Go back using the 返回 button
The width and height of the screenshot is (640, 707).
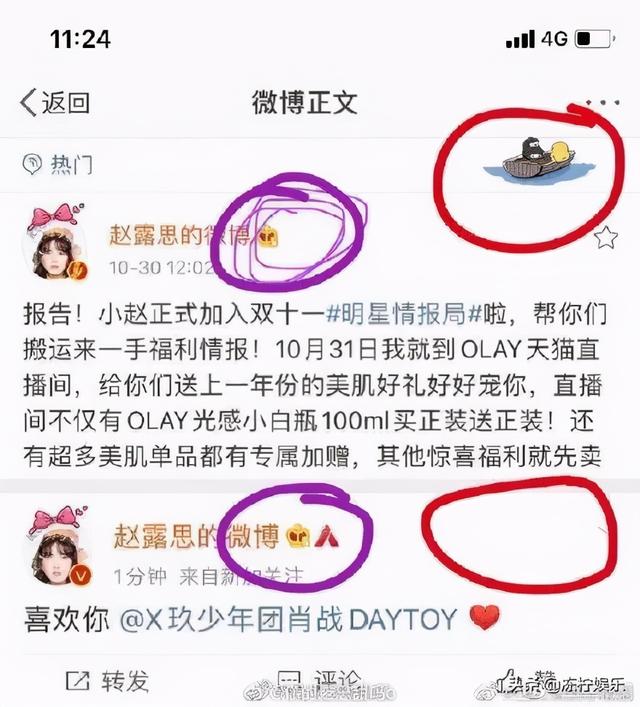[x=55, y=101]
